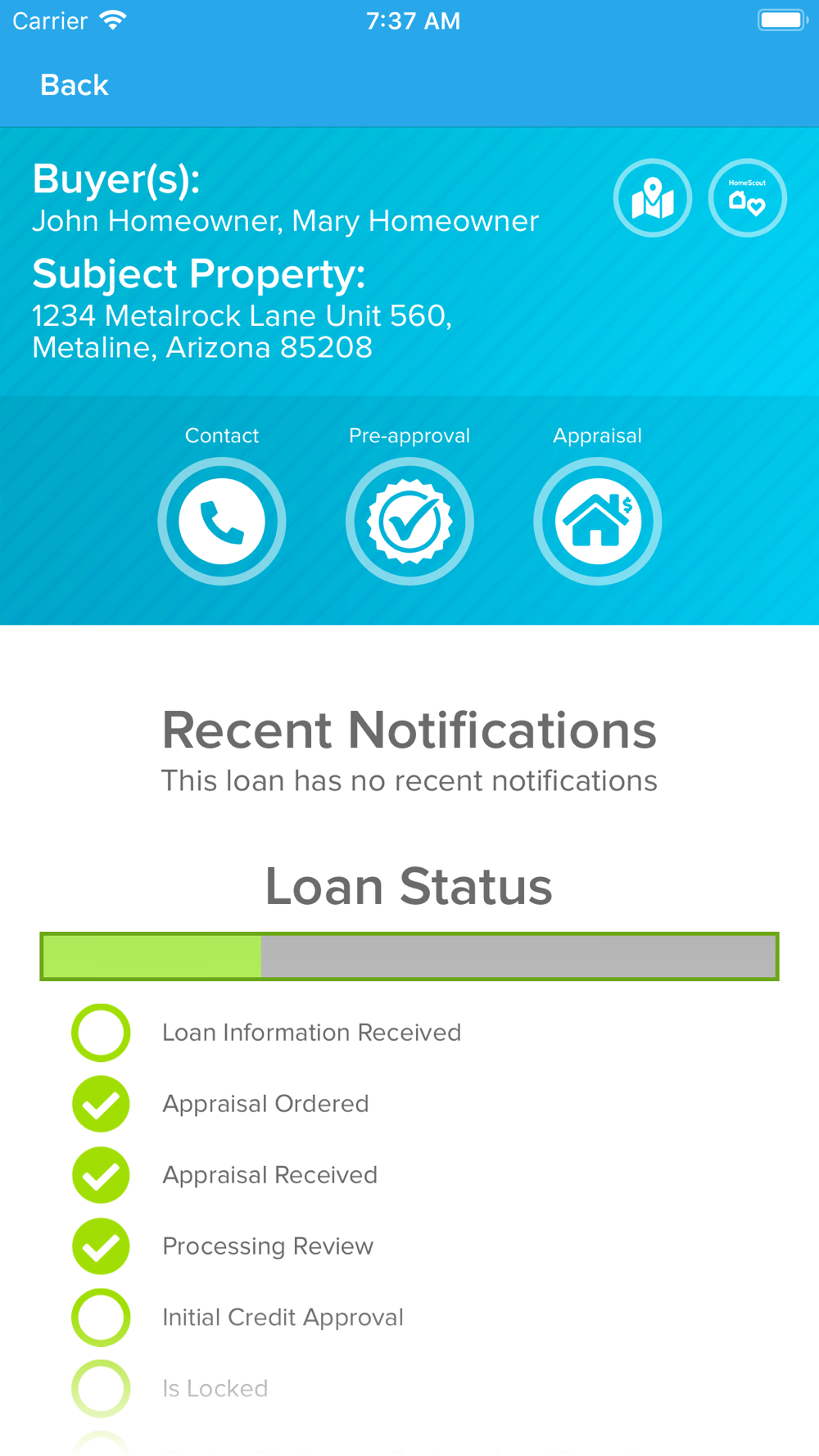Open the map location icon
Screen dimensions: 819x1456
coord(653,198)
